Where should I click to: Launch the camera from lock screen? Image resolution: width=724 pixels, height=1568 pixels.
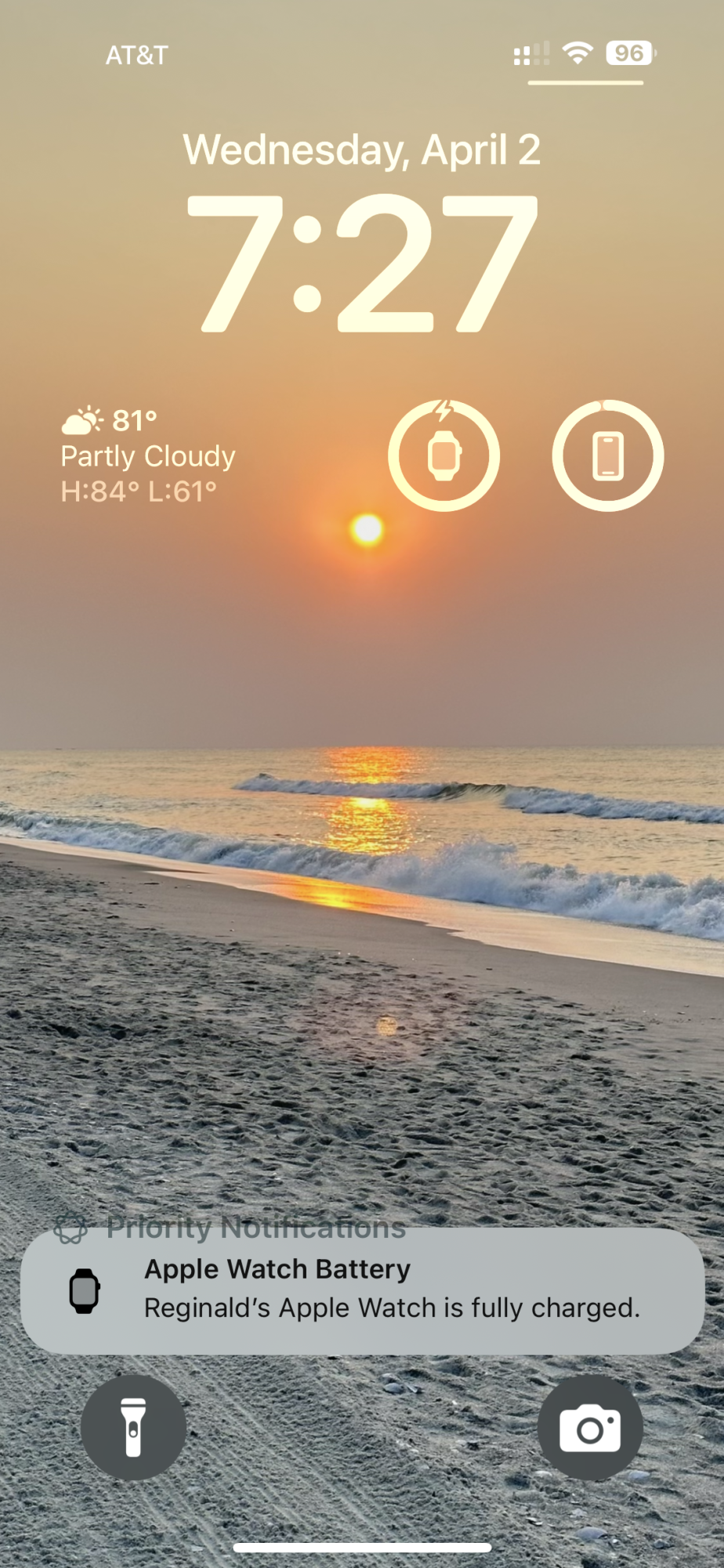coord(590,1428)
